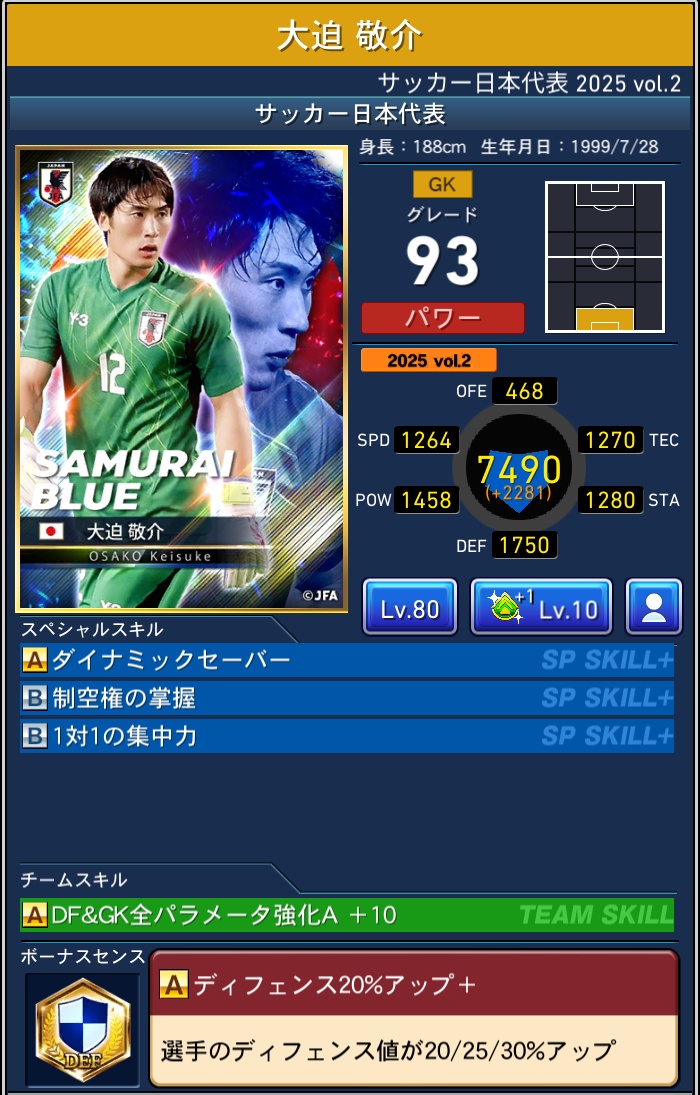This screenshot has height=1095, width=700.
Task: Select the 1対1の集中力 skill row
Action: (x=347, y=736)
